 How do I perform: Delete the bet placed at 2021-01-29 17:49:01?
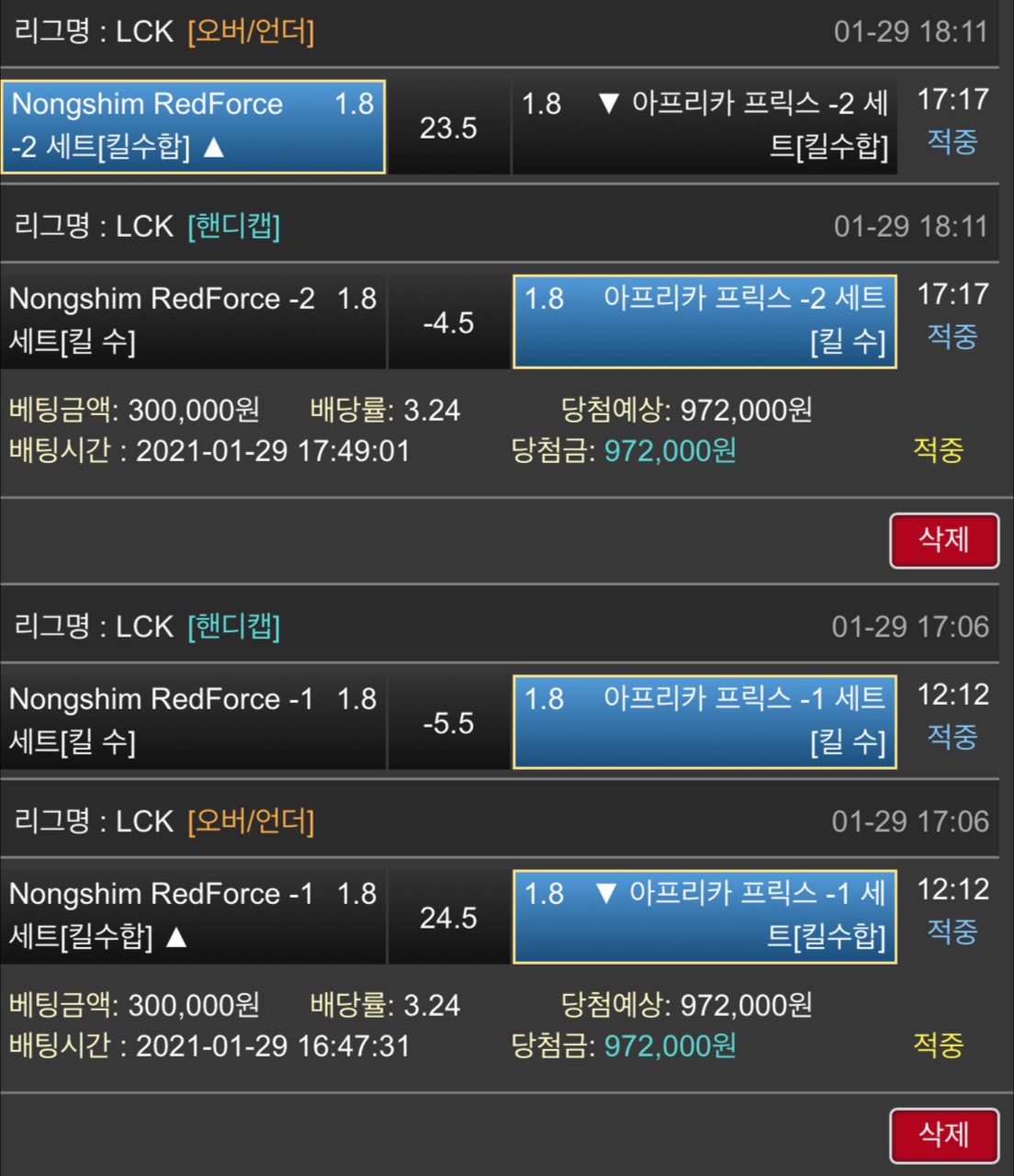tap(943, 540)
